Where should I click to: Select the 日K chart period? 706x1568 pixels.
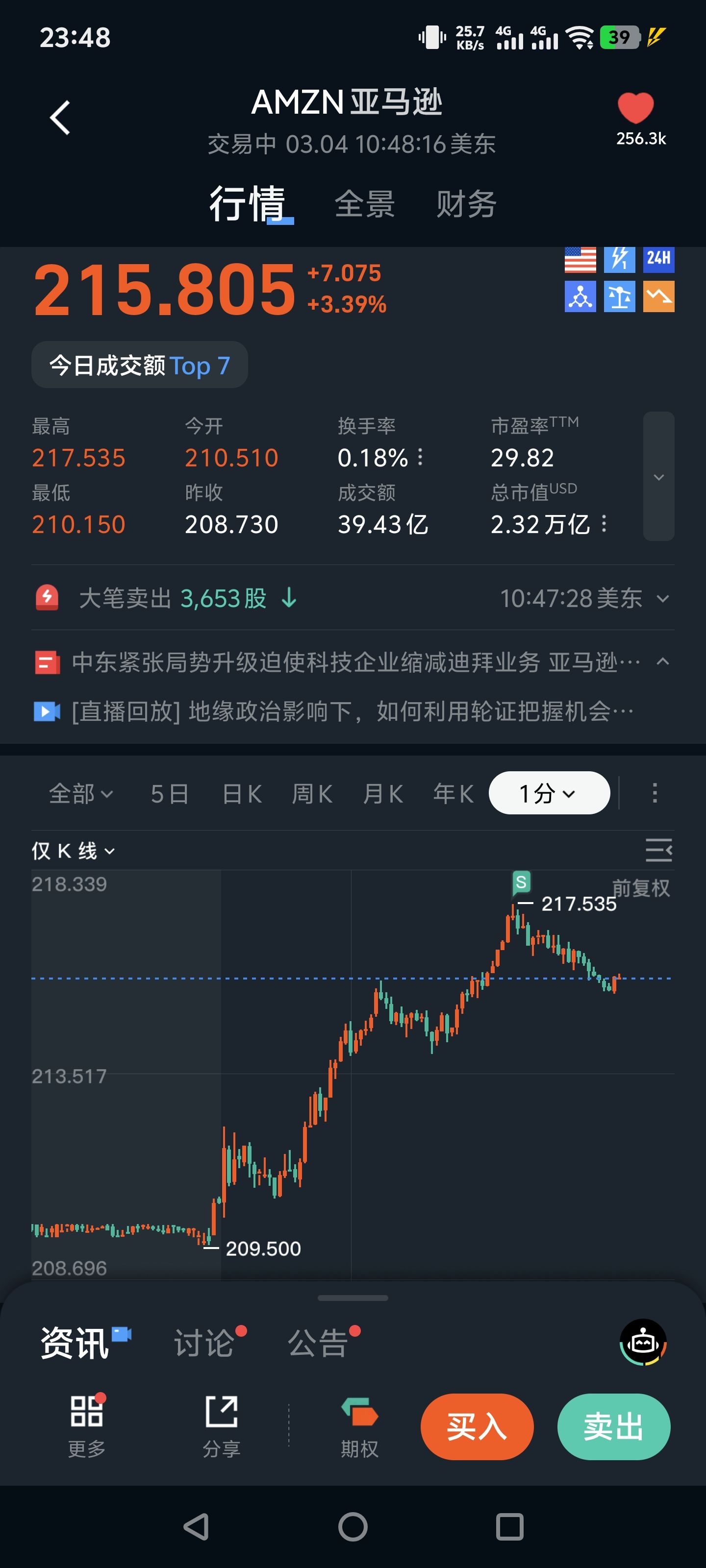click(x=242, y=794)
